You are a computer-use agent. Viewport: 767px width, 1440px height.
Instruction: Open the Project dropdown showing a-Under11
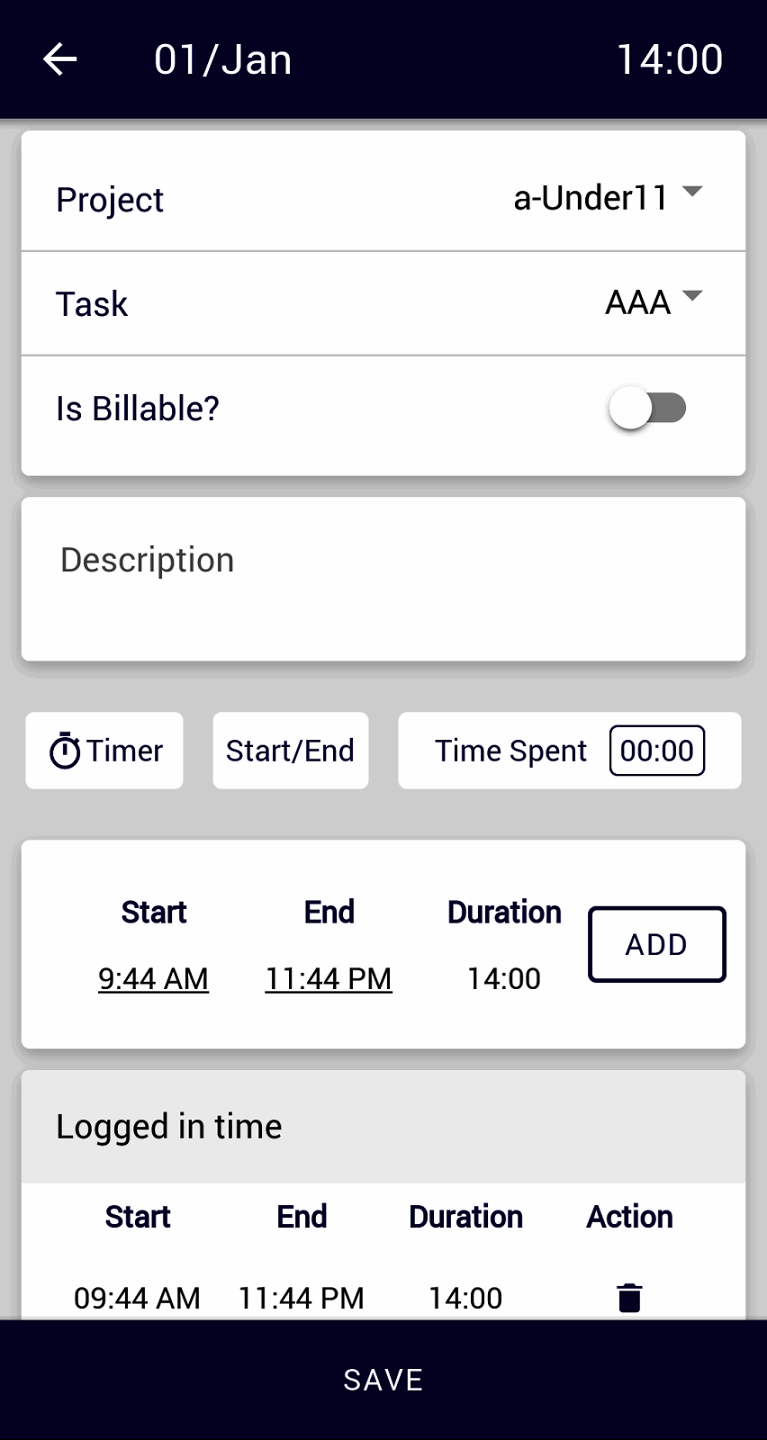pyautogui.click(x=607, y=198)
